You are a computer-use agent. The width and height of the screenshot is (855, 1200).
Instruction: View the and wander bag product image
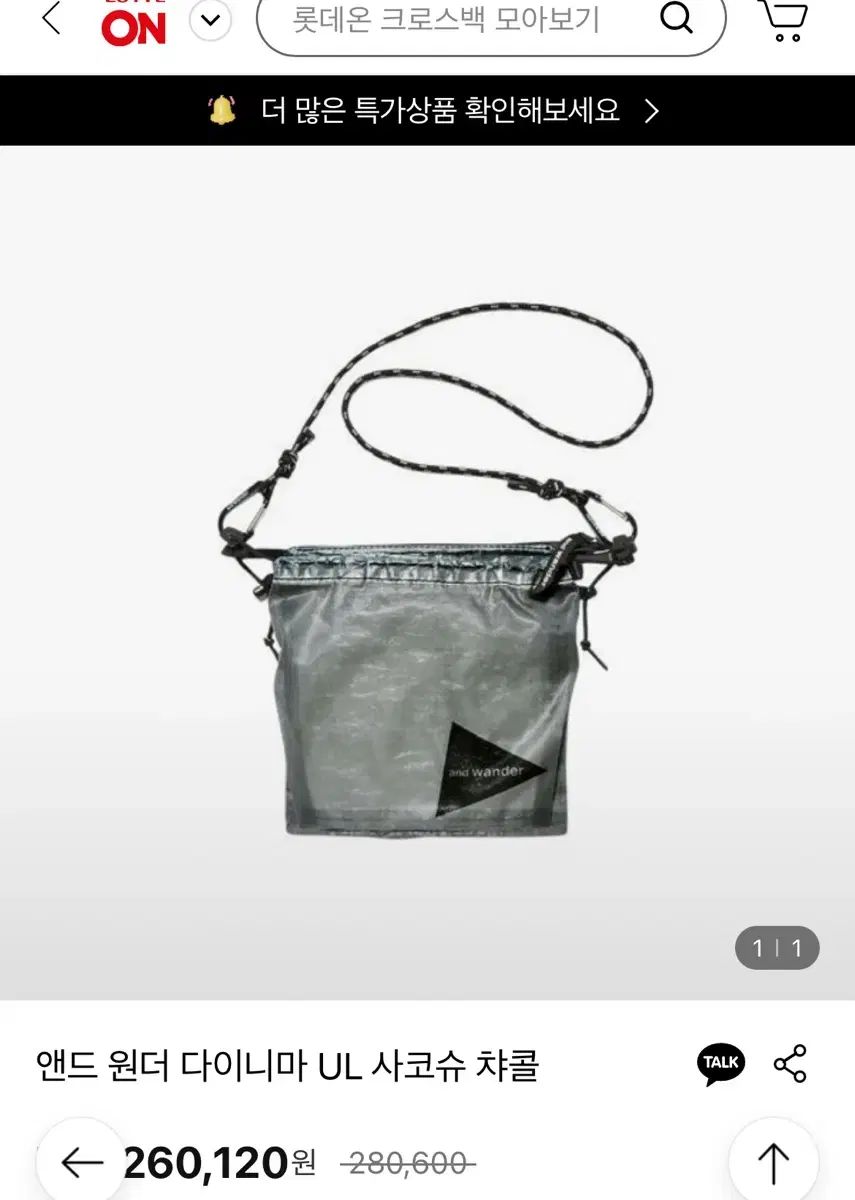pos(427,570)
